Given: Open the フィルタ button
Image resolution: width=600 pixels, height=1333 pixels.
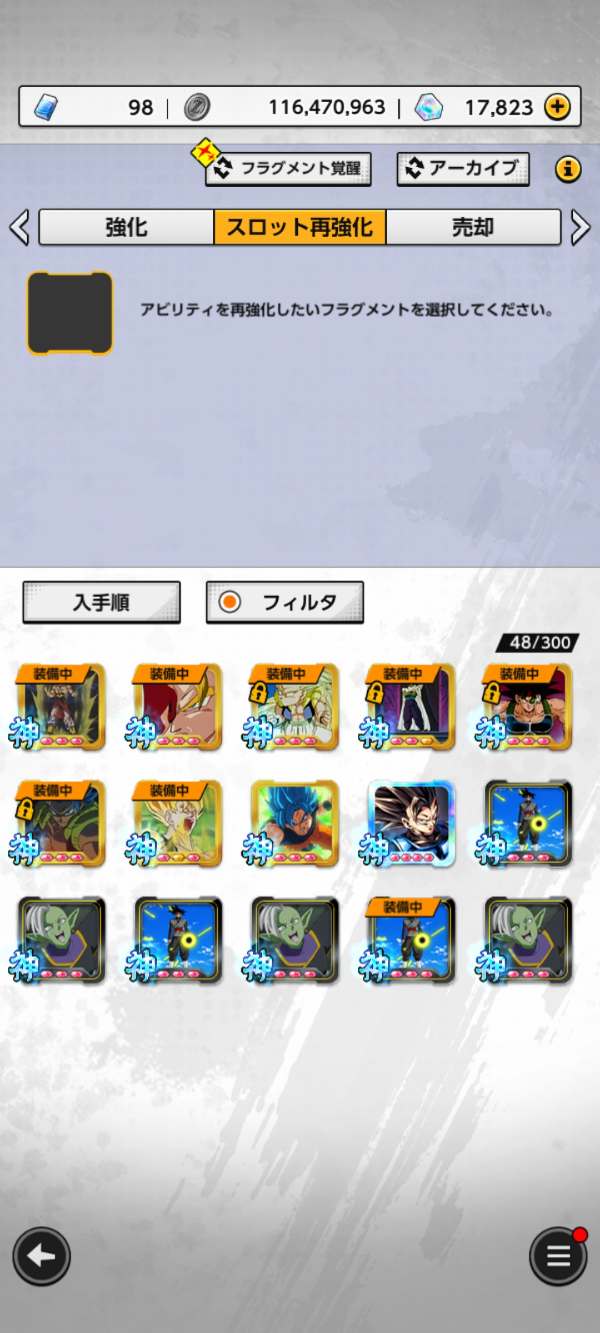Looking at the screenshot, I should [x=285, y=603].
